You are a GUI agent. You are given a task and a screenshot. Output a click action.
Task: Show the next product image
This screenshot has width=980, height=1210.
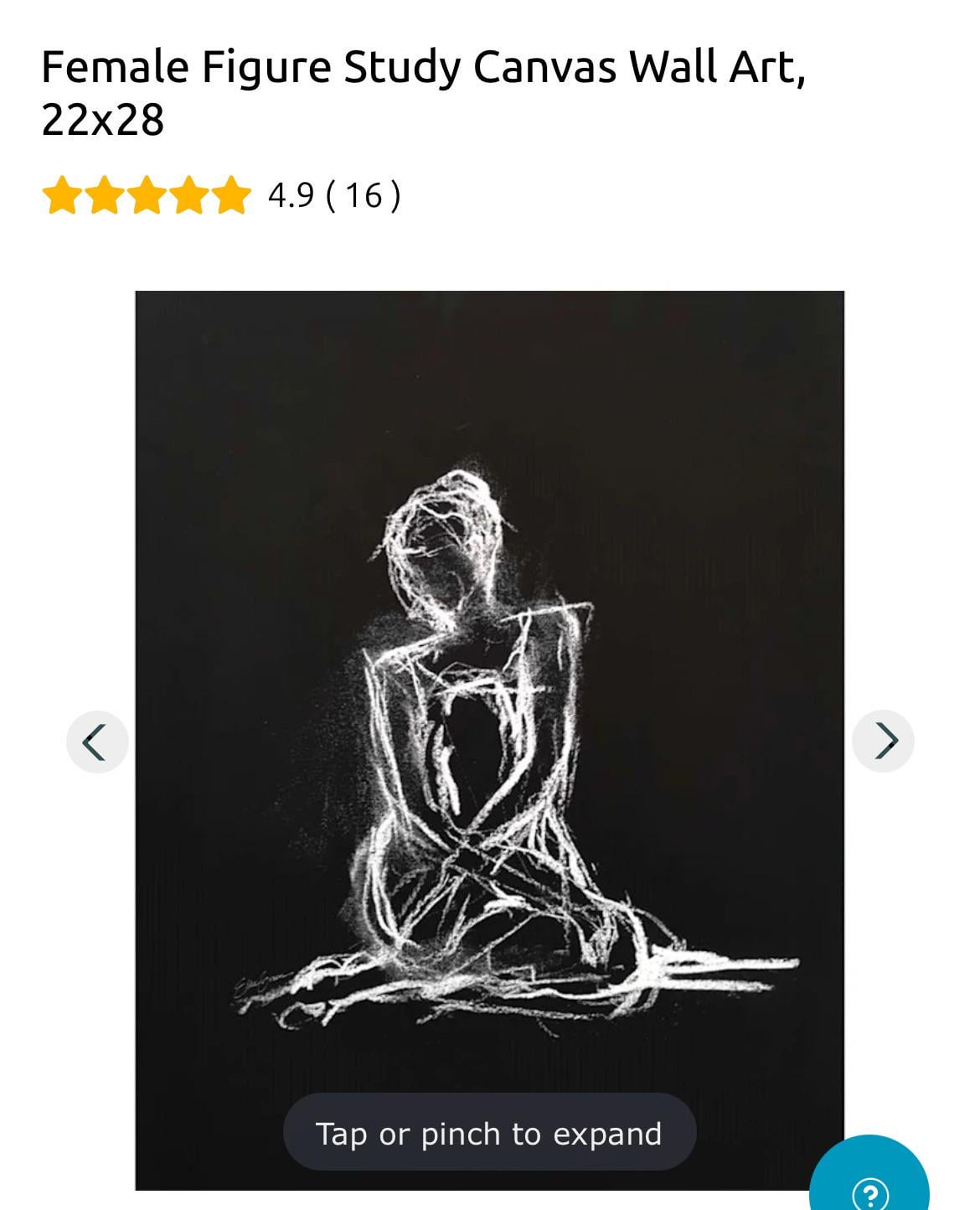(883, 741)
